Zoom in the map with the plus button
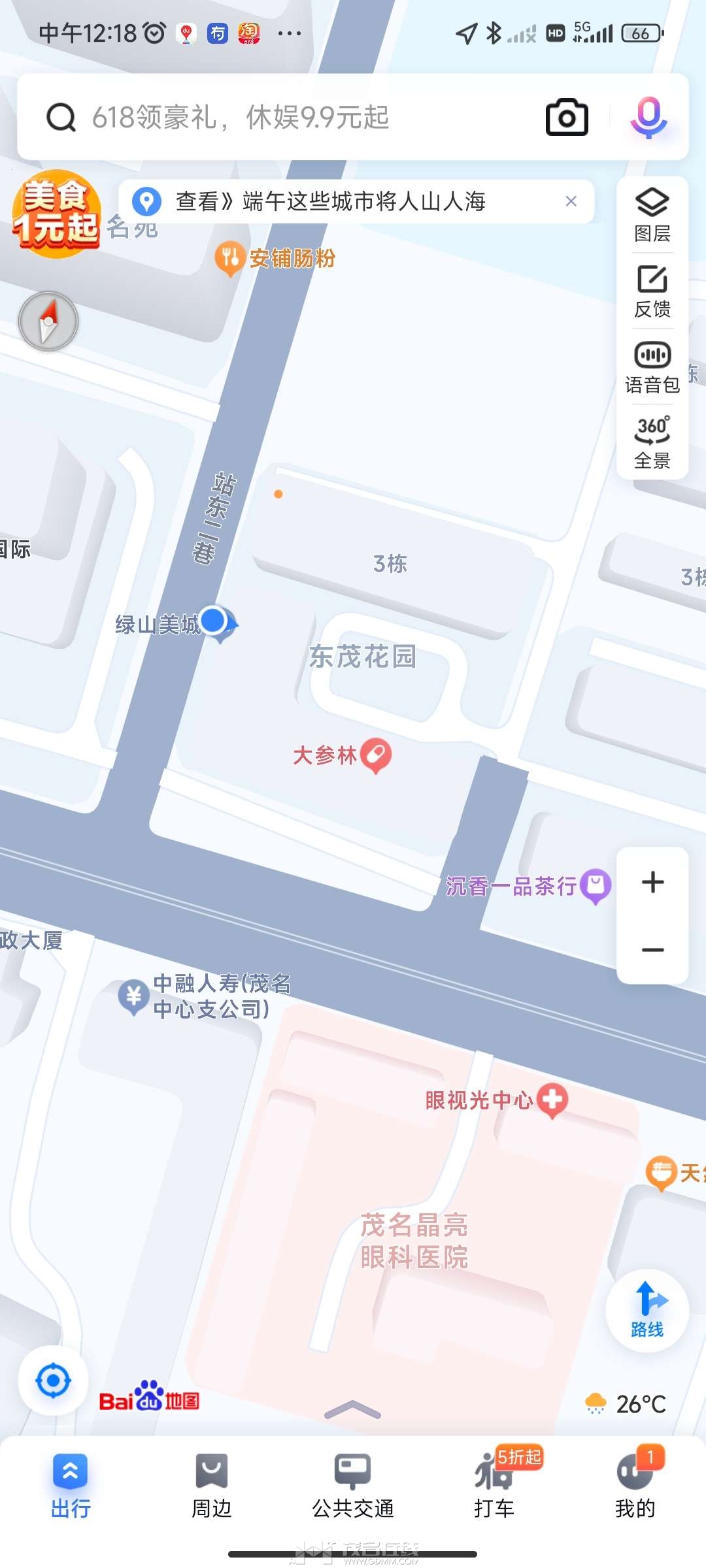This screenshot has height=1568, width=706. 652,882
